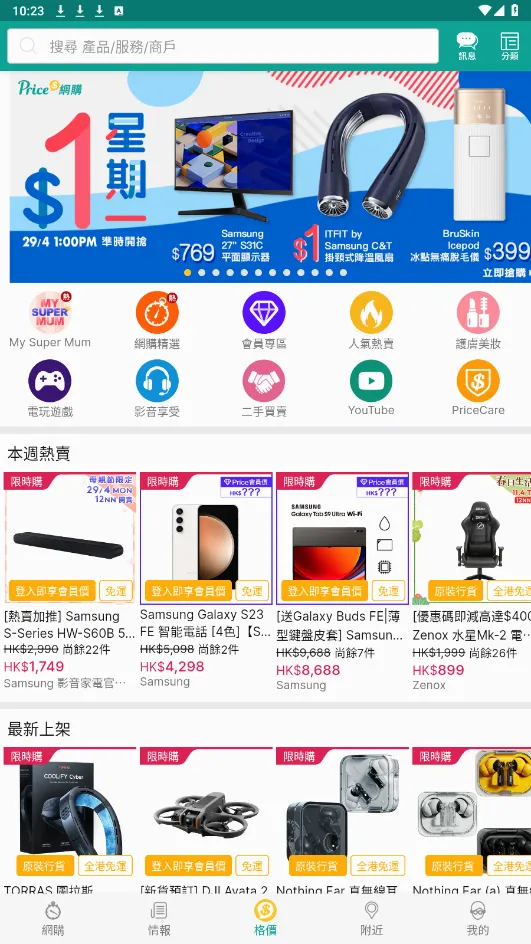Open the 訊息 messages icon
The height and width of the screenshot is (944, 531).
467,46
